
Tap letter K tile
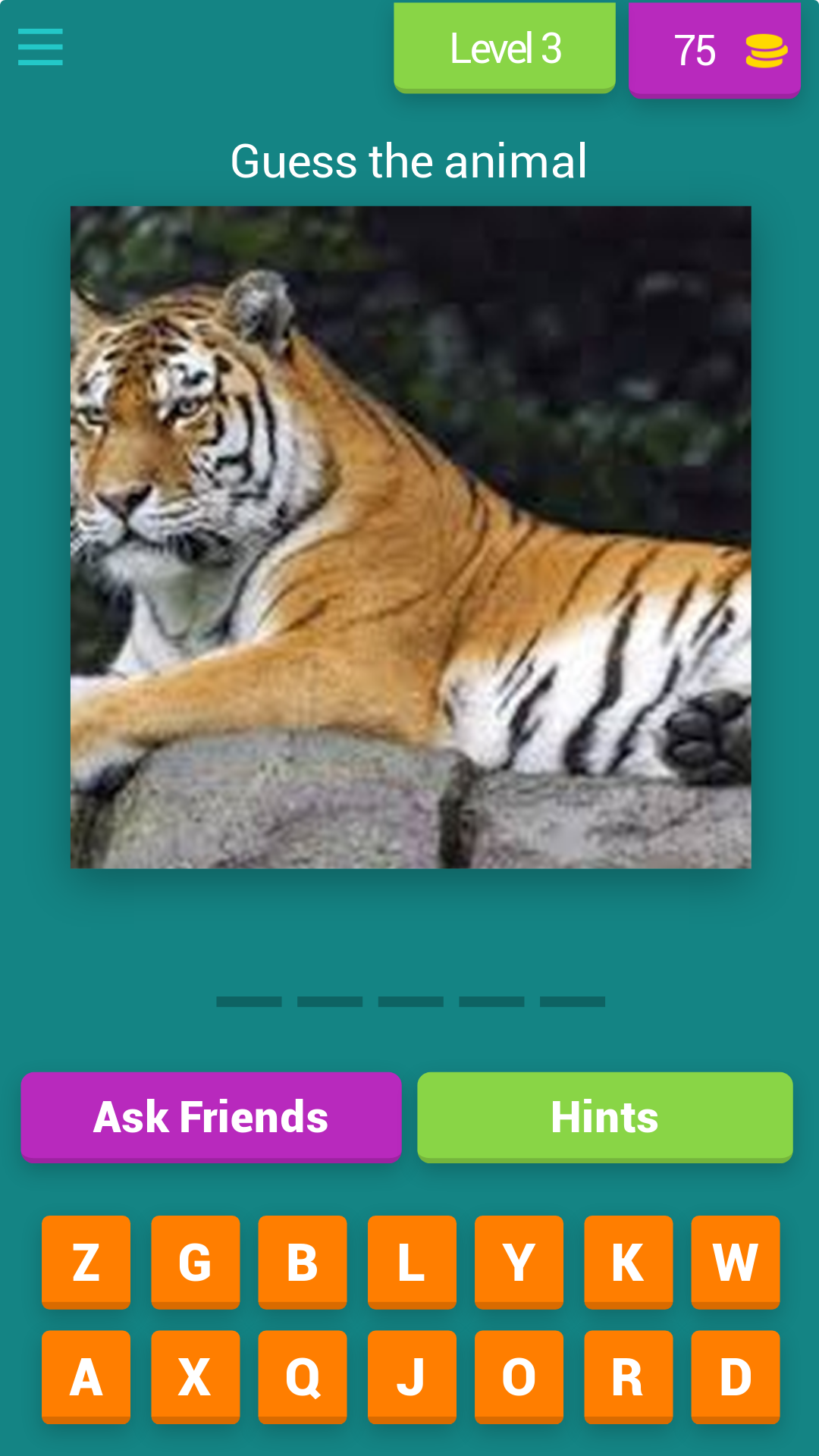click(x=628, y=1263)
